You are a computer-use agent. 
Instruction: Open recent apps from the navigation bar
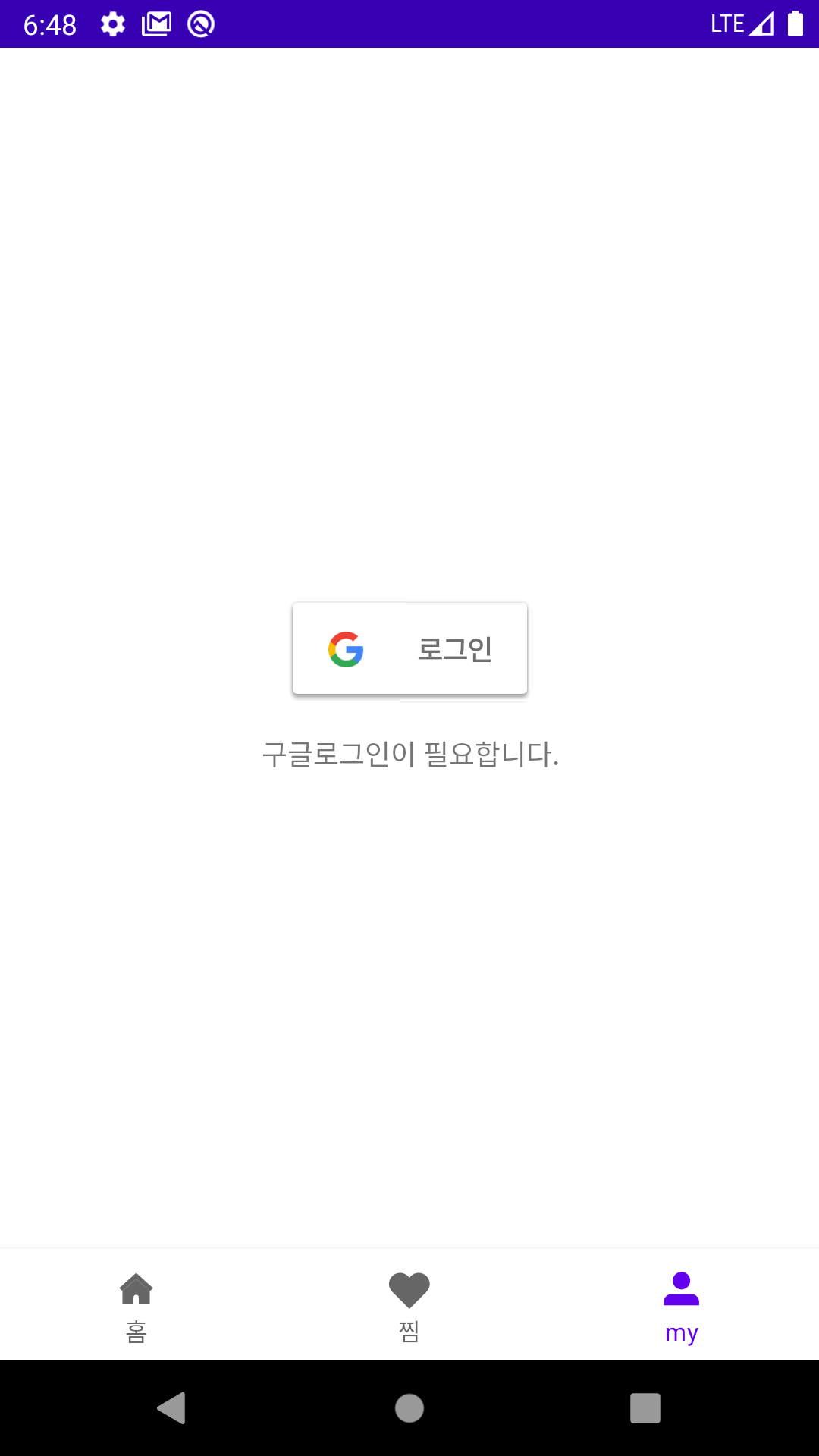pyautogui.click(x=645, y=1408)
